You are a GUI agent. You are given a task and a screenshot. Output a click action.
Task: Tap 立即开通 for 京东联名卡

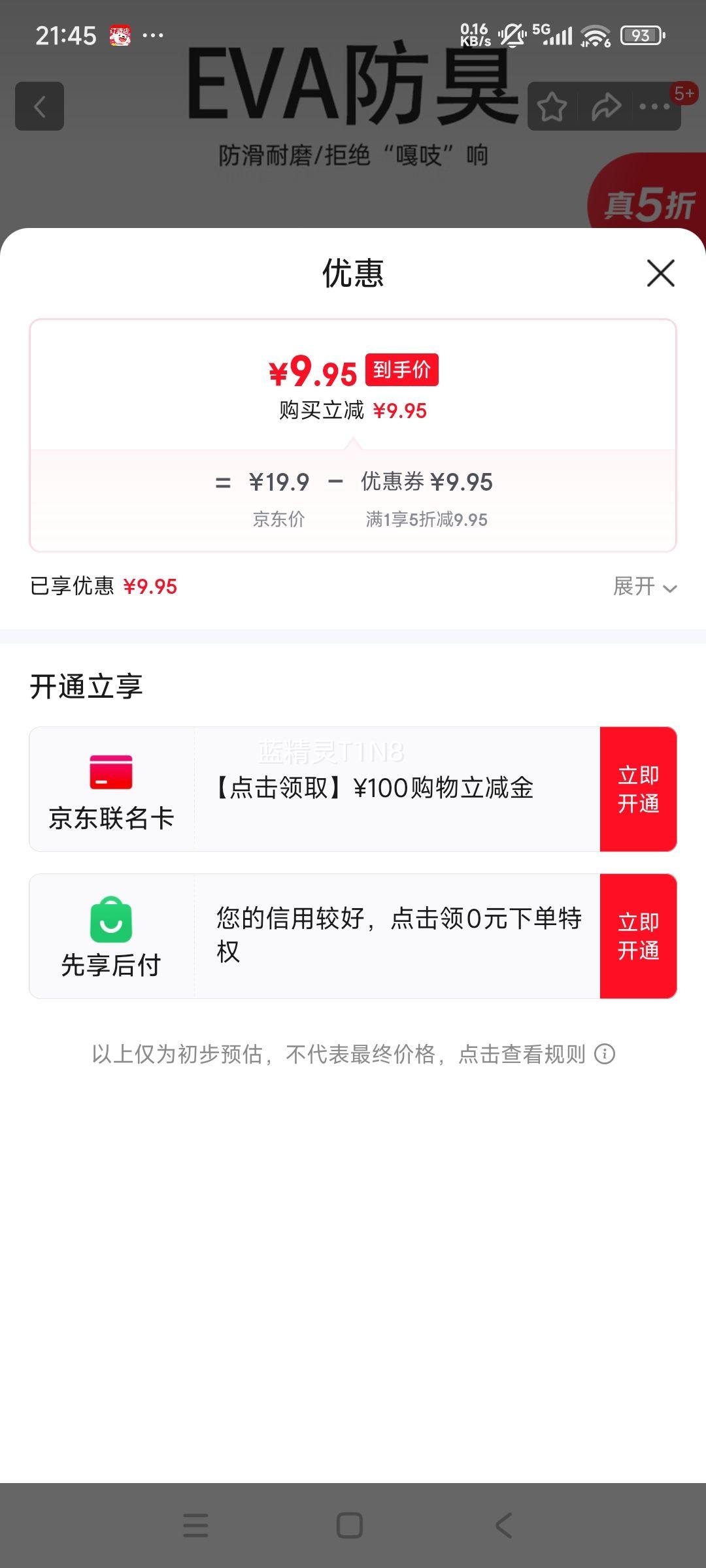click(639, 787)
